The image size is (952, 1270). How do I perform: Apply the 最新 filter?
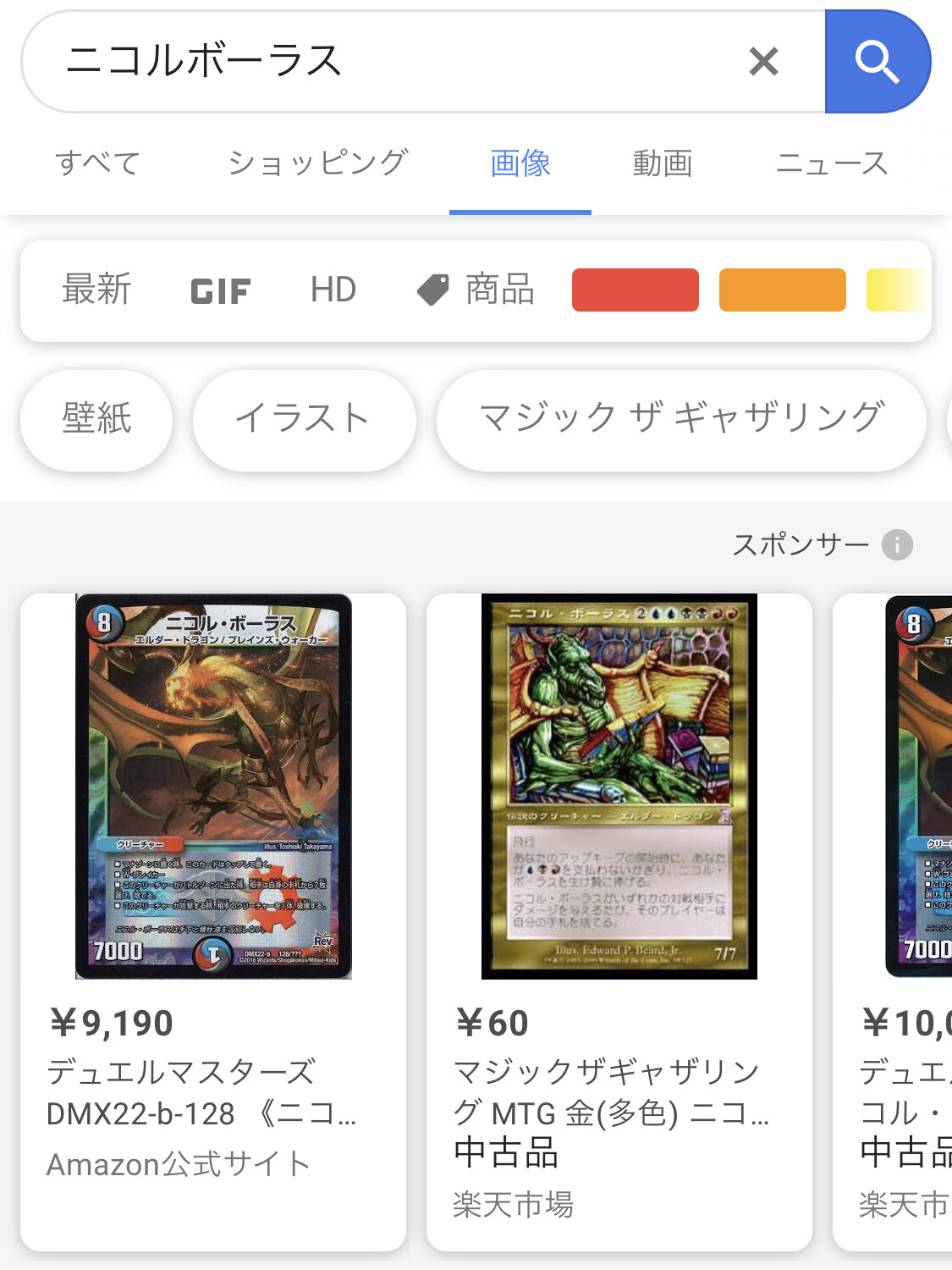point(96,290)
